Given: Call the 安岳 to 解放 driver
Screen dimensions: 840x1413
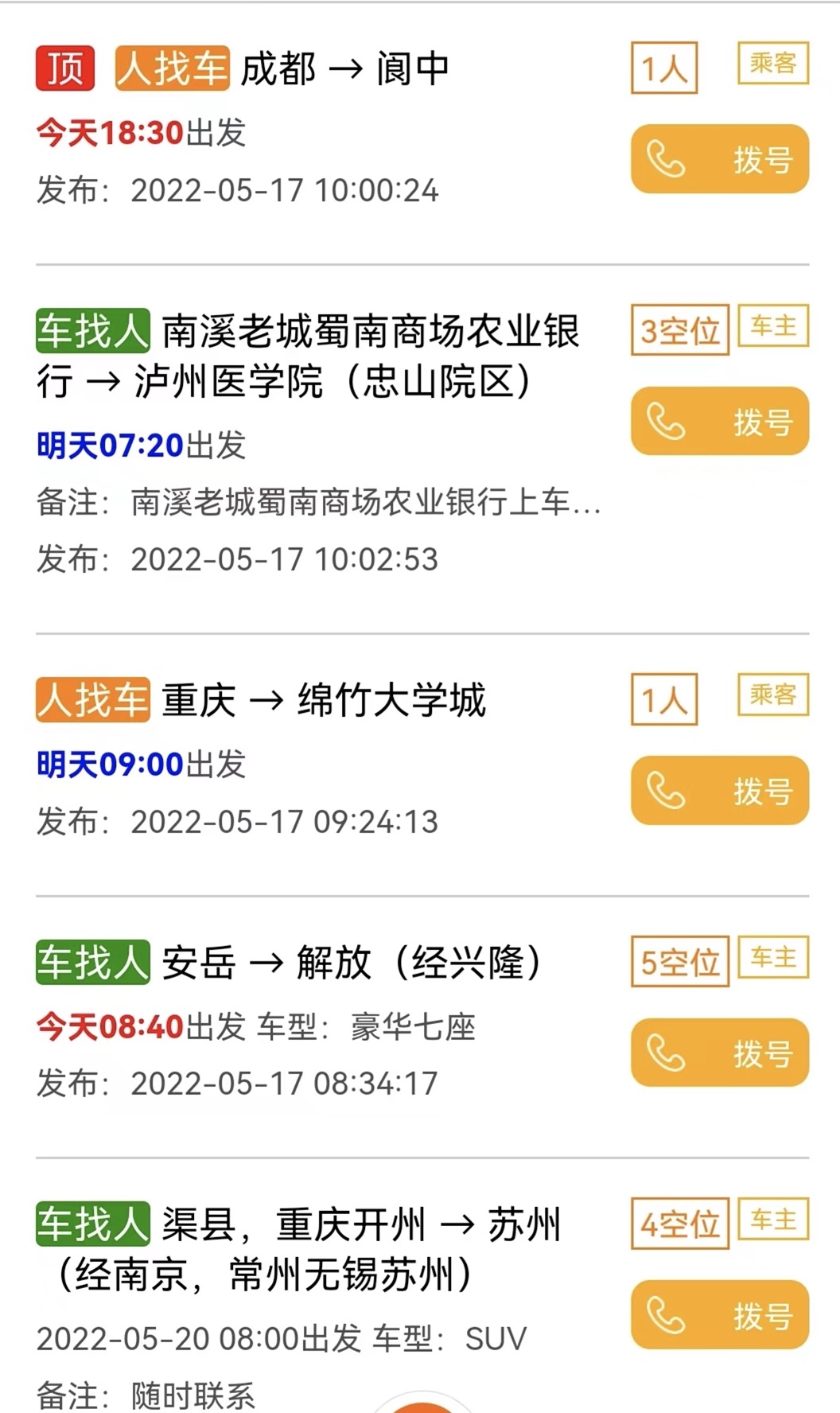Looking at the screenshot, I should [720, 1053].
